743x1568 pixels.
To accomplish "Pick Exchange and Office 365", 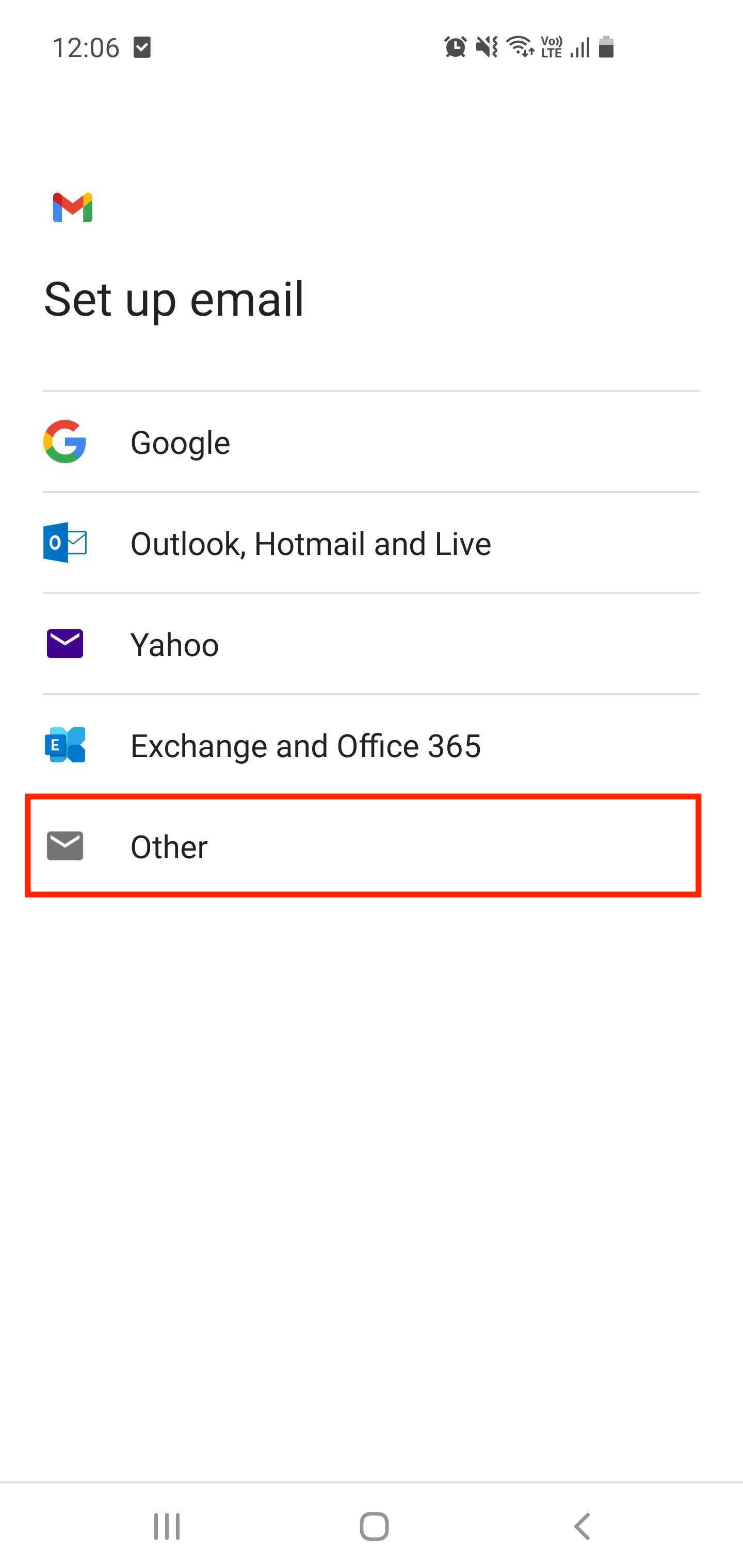I will [x=371, y=745].
